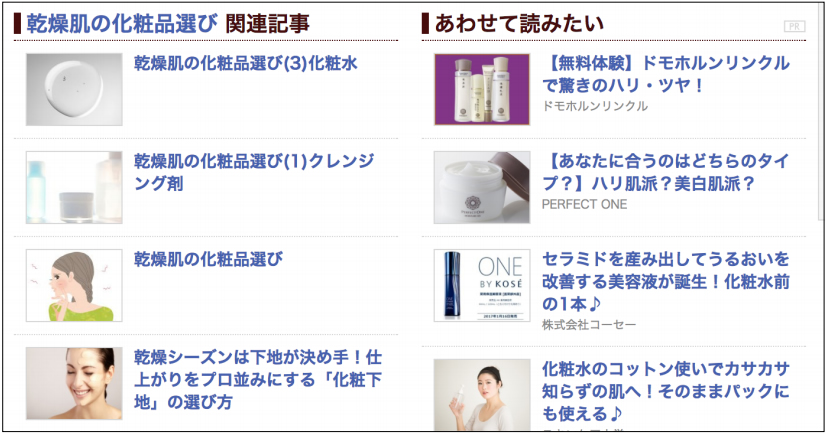Open ドモホルンリンクル 無料体験 promo
Screen dimensions: 827x434
(x=665, y=74)
